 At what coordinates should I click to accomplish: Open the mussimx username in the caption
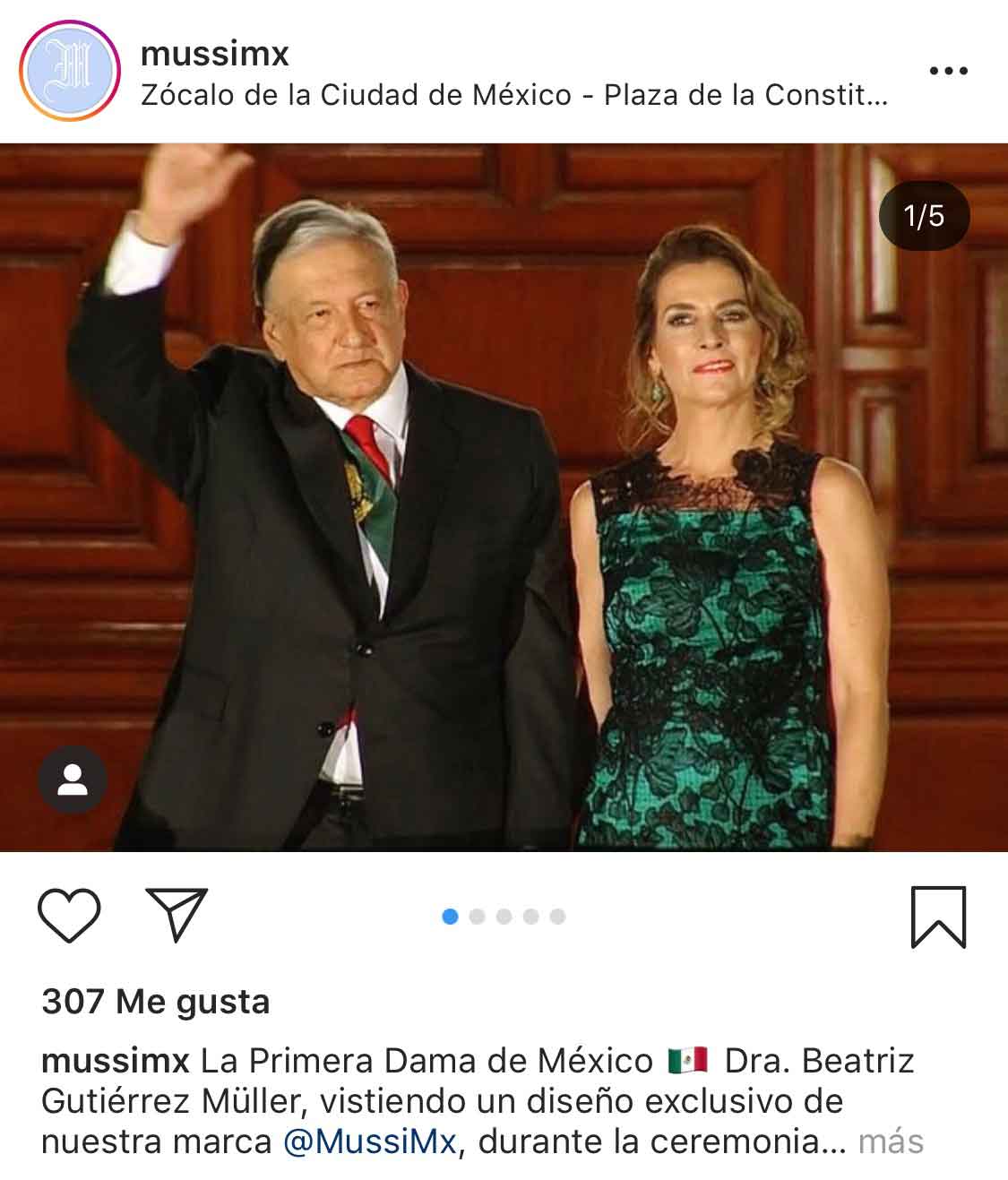[x=116, y=1061]
